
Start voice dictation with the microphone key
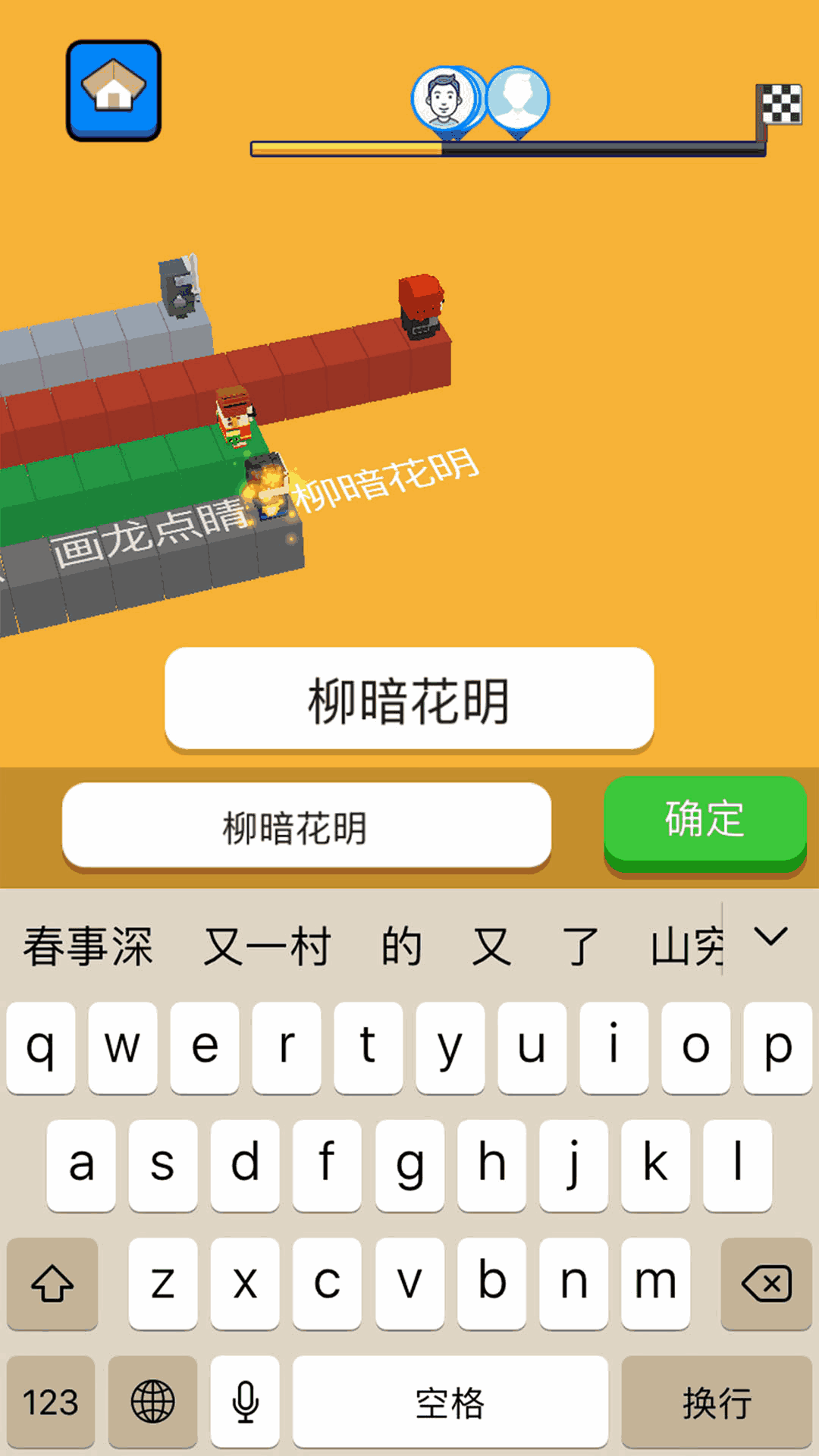245,1401
